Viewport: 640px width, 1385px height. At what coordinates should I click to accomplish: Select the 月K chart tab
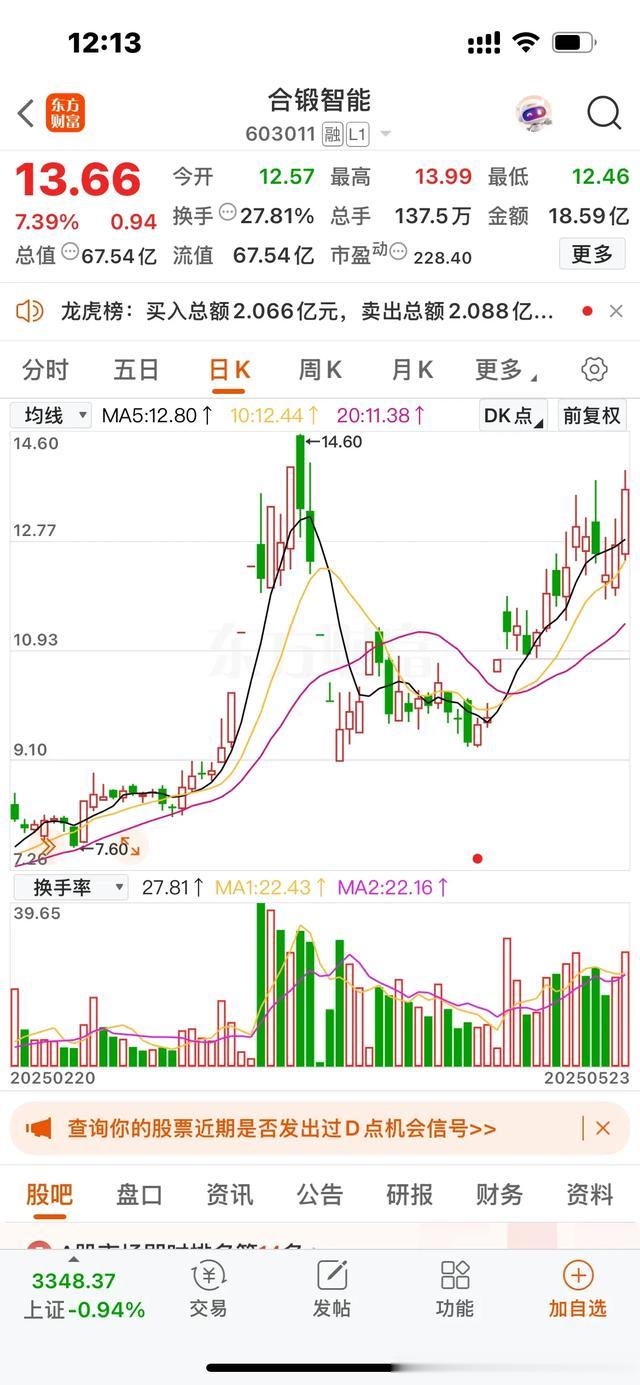[411, 370]
